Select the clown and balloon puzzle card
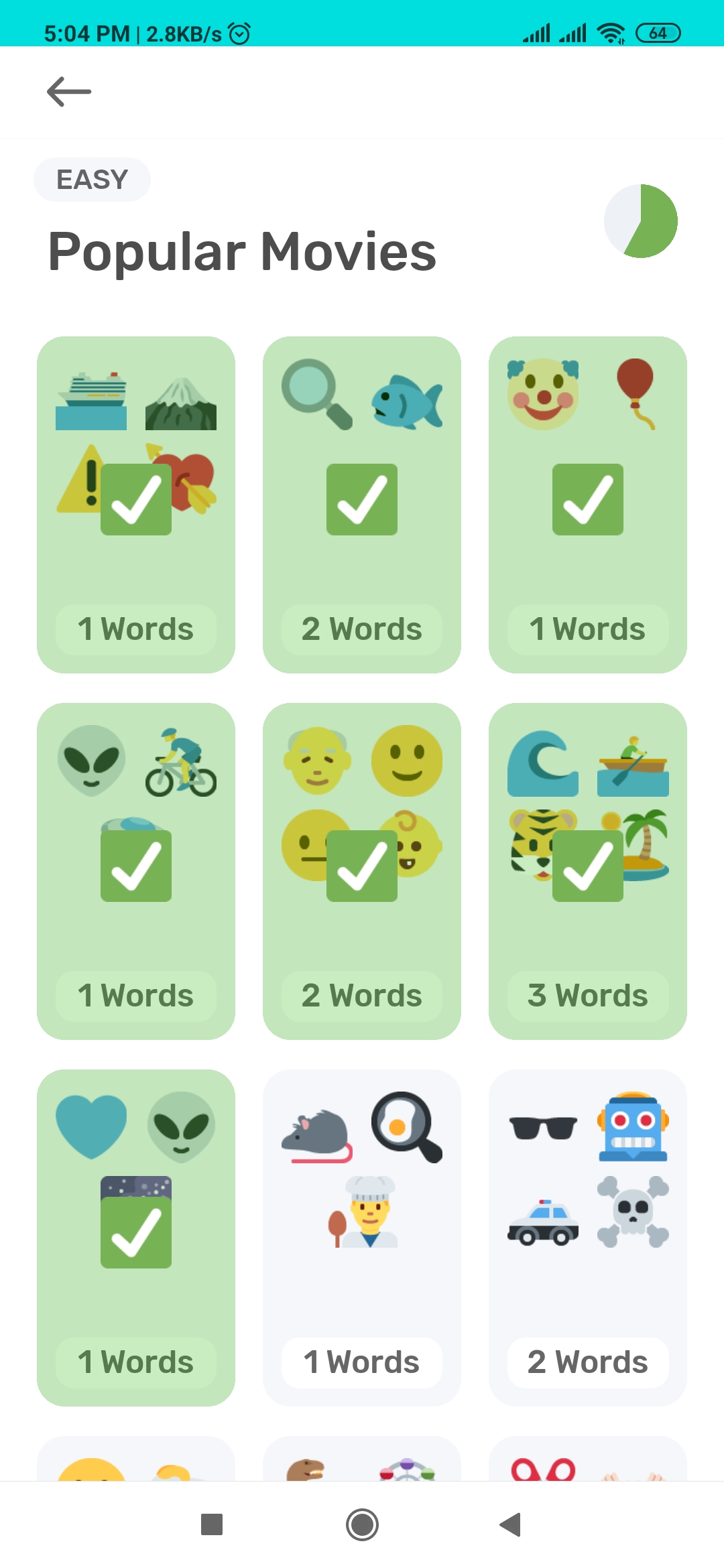Screen dimensions: 724x1568 588,505
